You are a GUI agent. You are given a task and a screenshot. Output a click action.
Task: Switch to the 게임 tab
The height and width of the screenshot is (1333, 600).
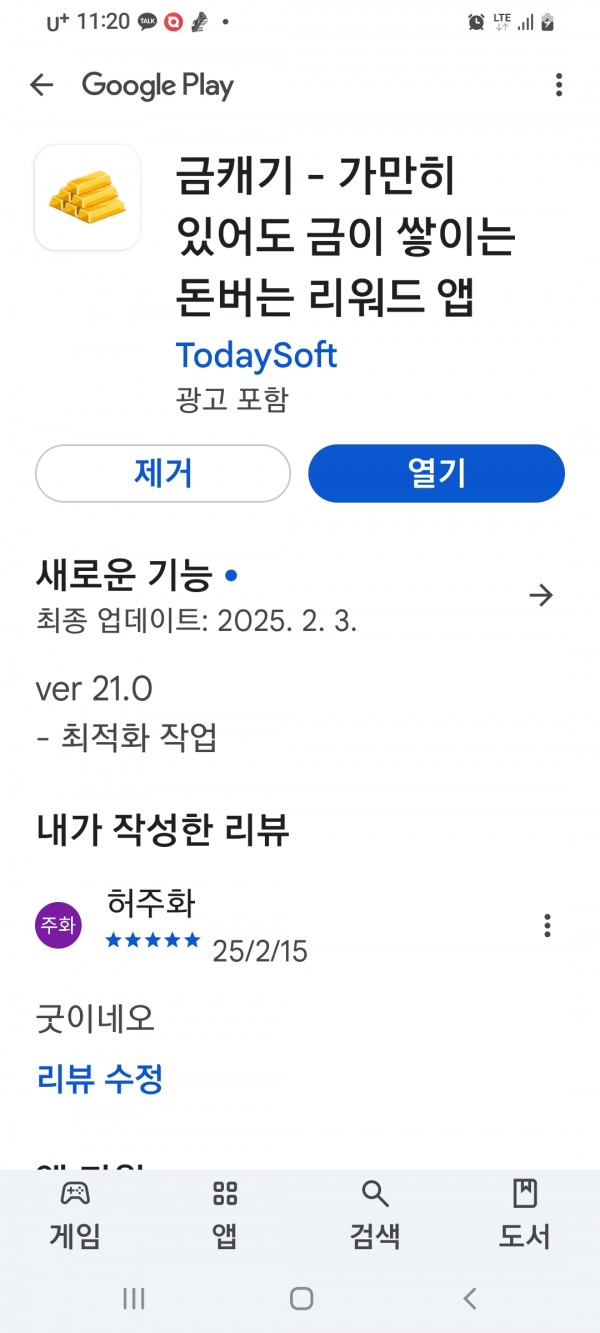tap(75, 1214)
